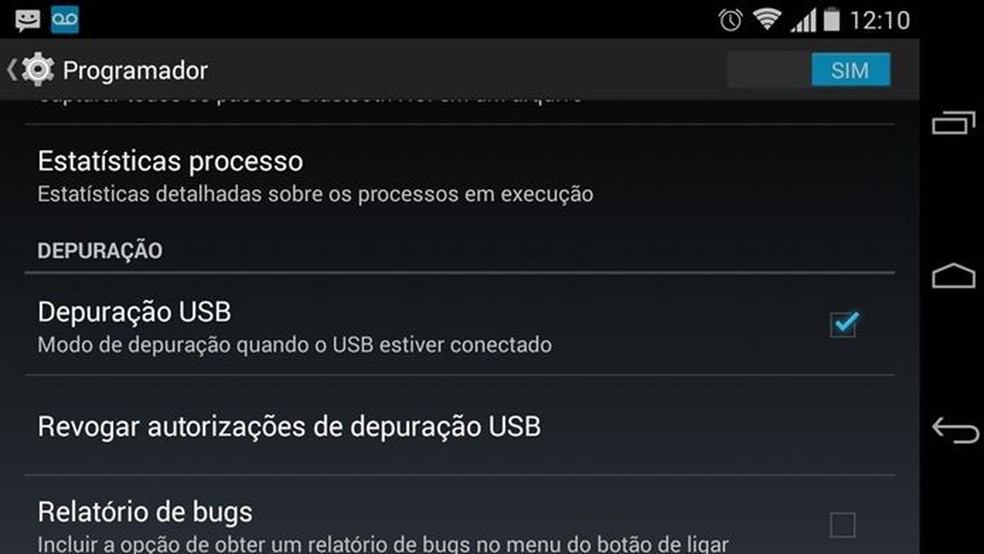Tap the system back arrow button

953,430
